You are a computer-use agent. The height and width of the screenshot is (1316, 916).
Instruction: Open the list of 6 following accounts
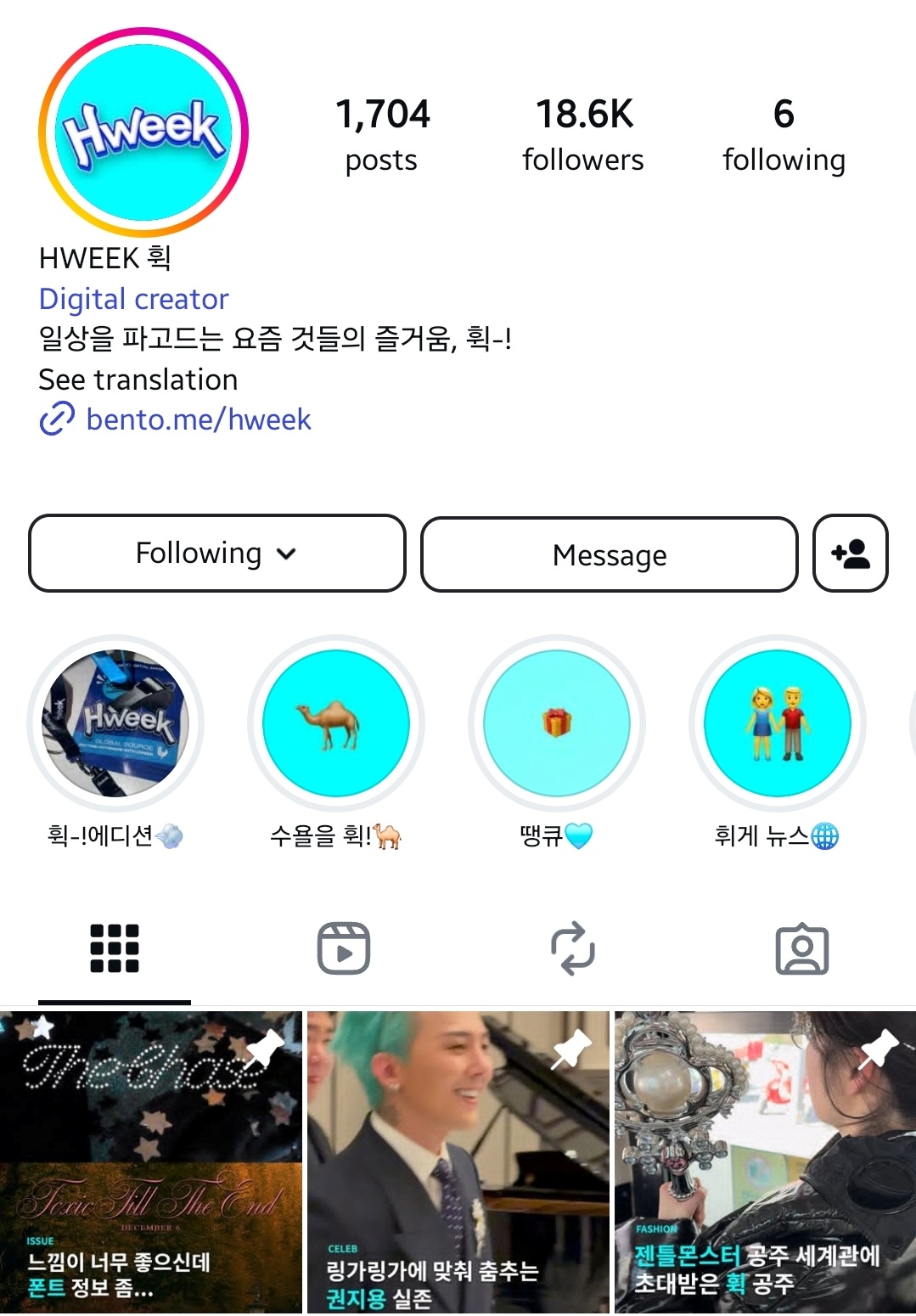click(784, 135)
